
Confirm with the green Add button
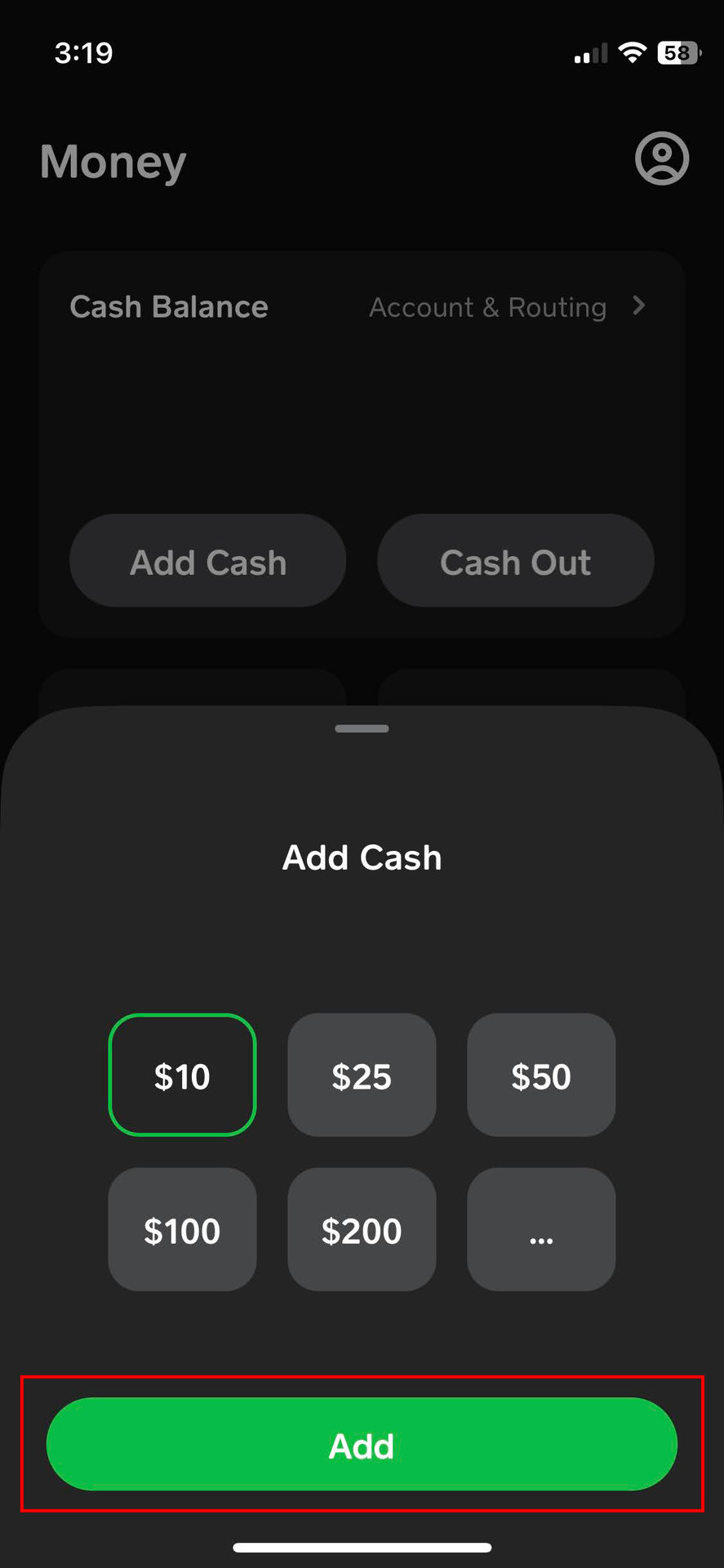click(x=362, y=1444)
